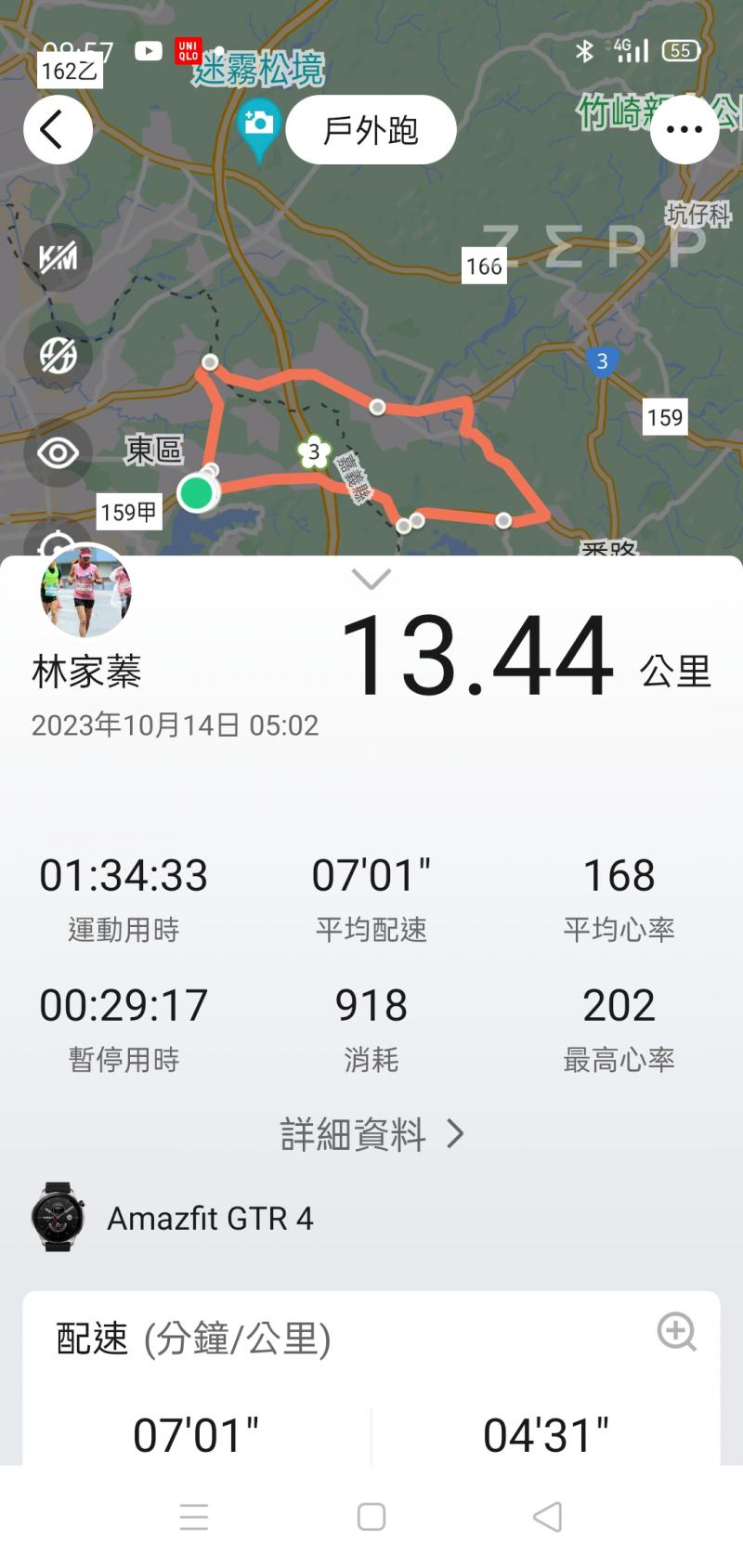Switch the map display mode icon
The height and width of the screenshot is (1568, 743).
[58, 355]
